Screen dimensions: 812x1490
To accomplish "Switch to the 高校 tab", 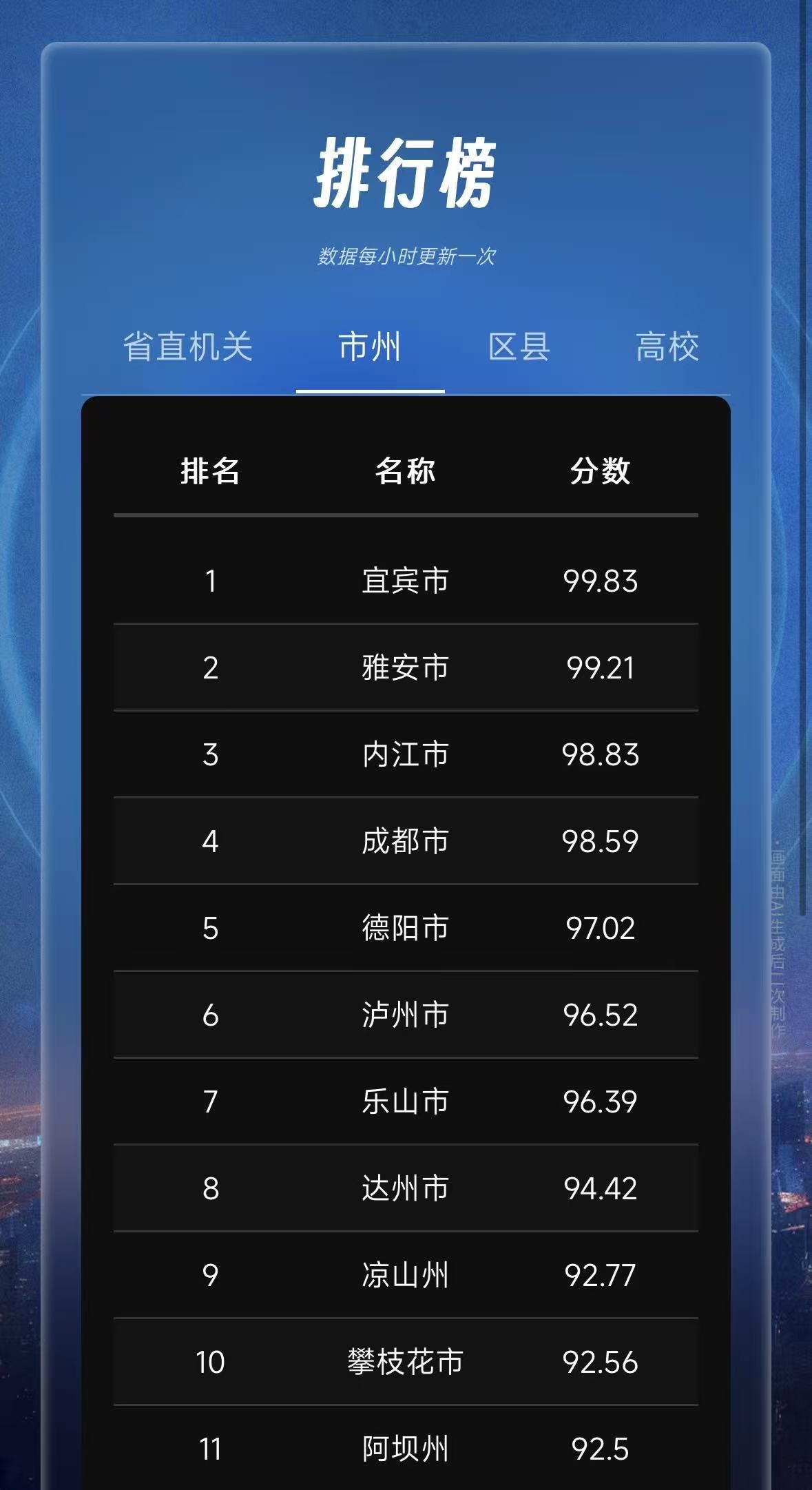I will click(667, 346).
